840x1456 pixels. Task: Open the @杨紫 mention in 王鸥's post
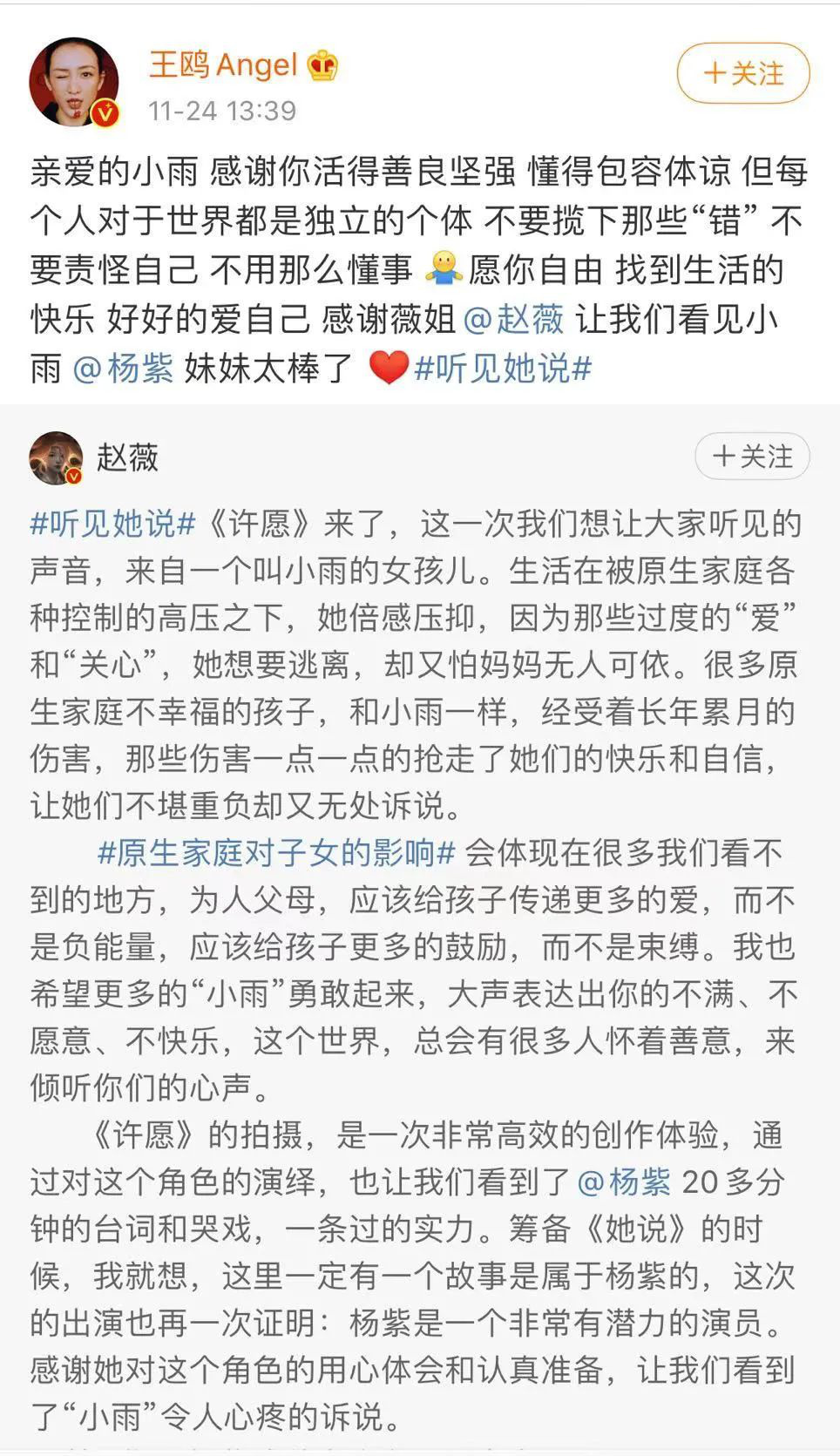(125, 368)
